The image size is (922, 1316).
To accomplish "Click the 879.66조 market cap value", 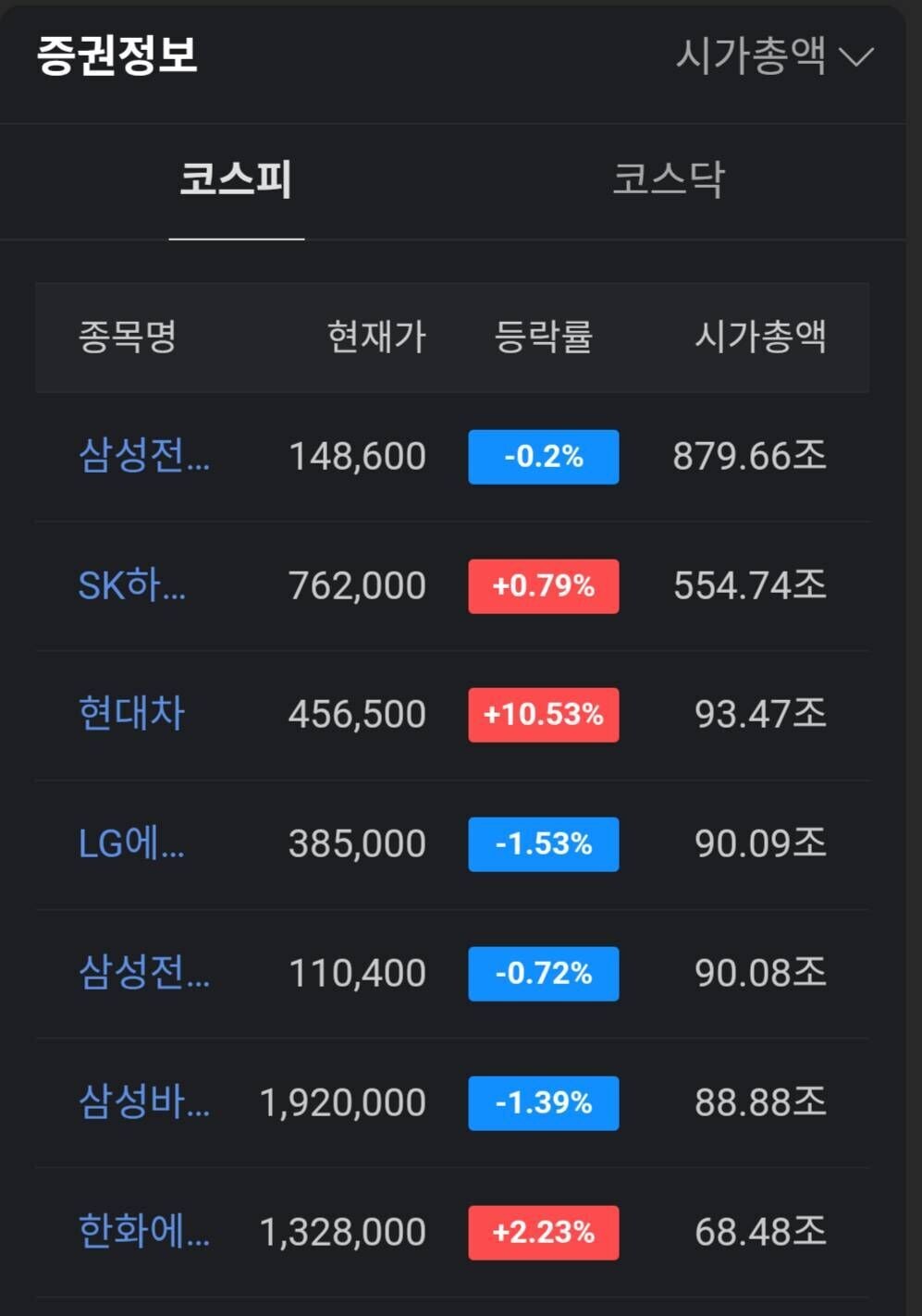I will coord(751,456).
